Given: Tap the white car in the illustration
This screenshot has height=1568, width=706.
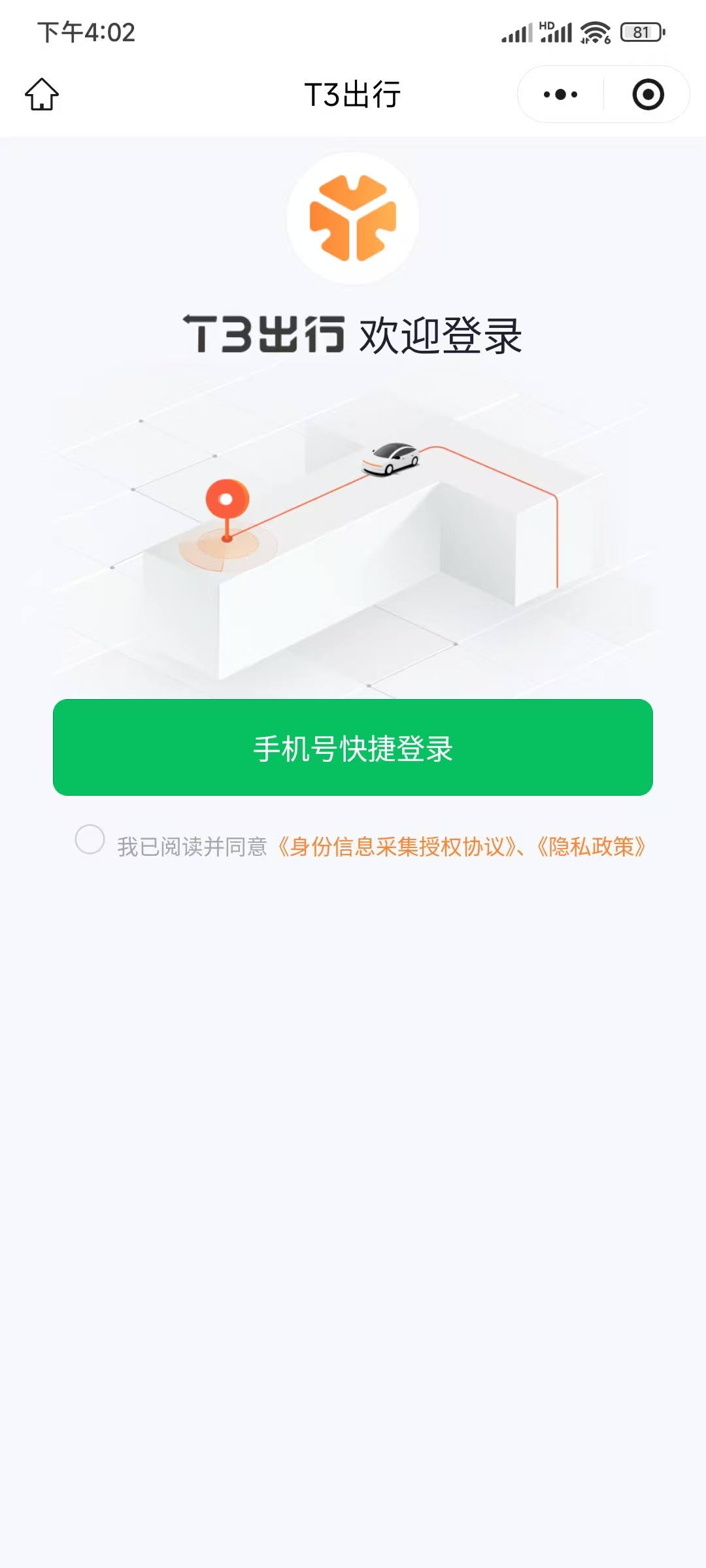Looking at the screenshot, I should point(392,457).
